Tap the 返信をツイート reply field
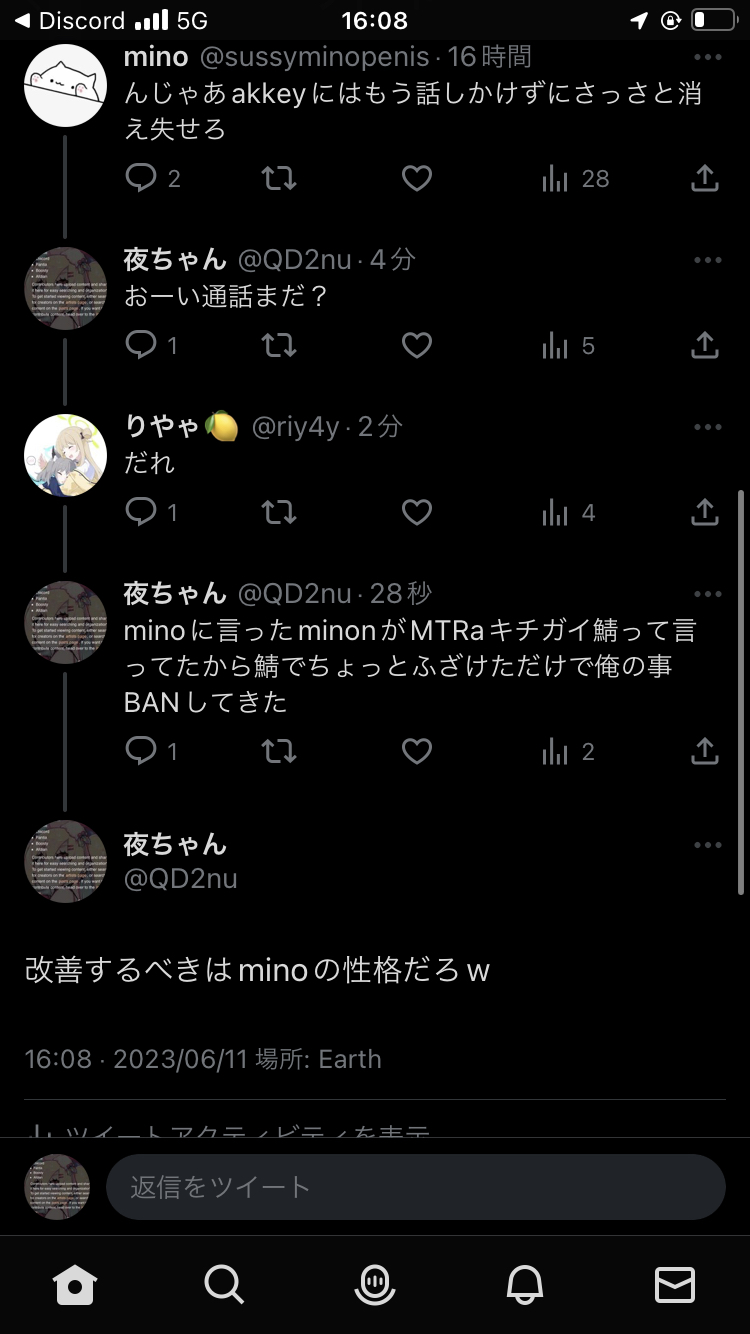 pos(415,1187)
